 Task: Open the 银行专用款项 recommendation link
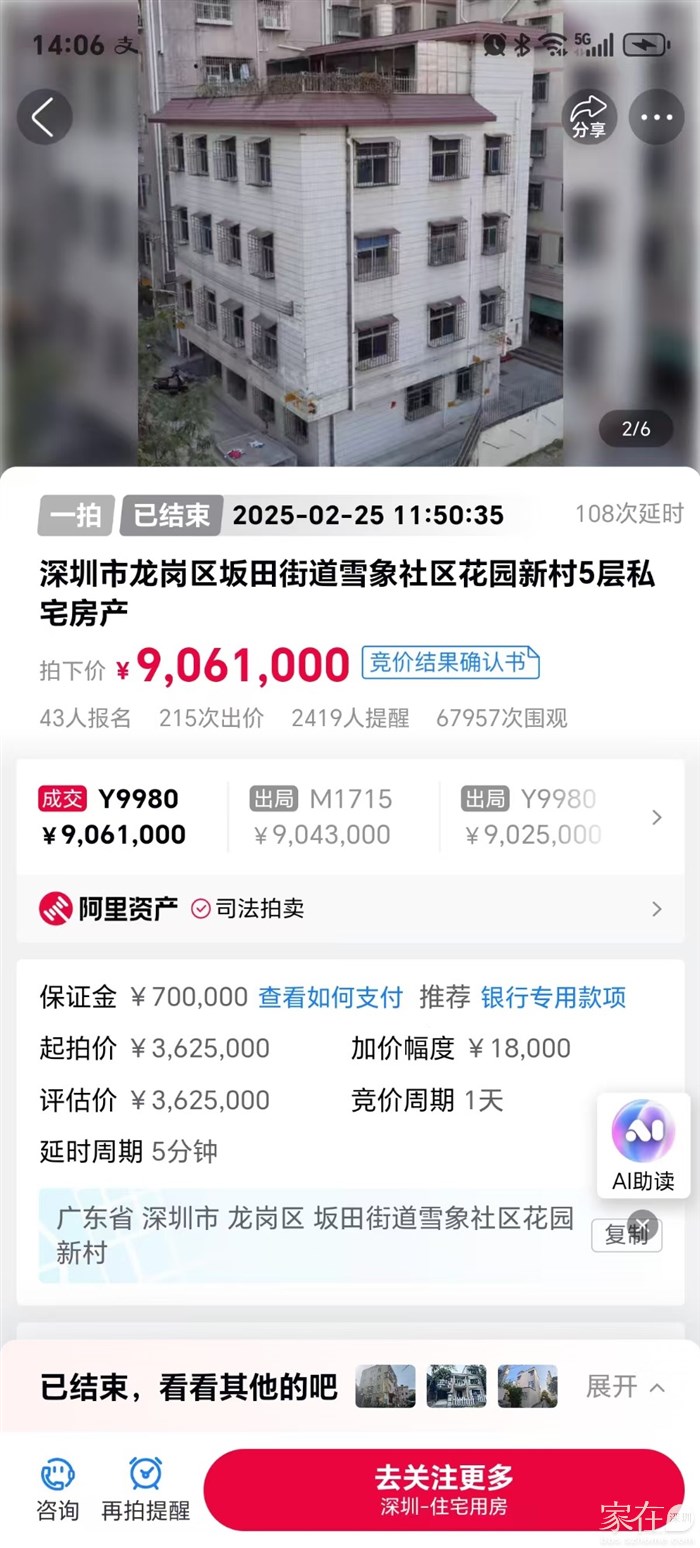pos(553,997)
